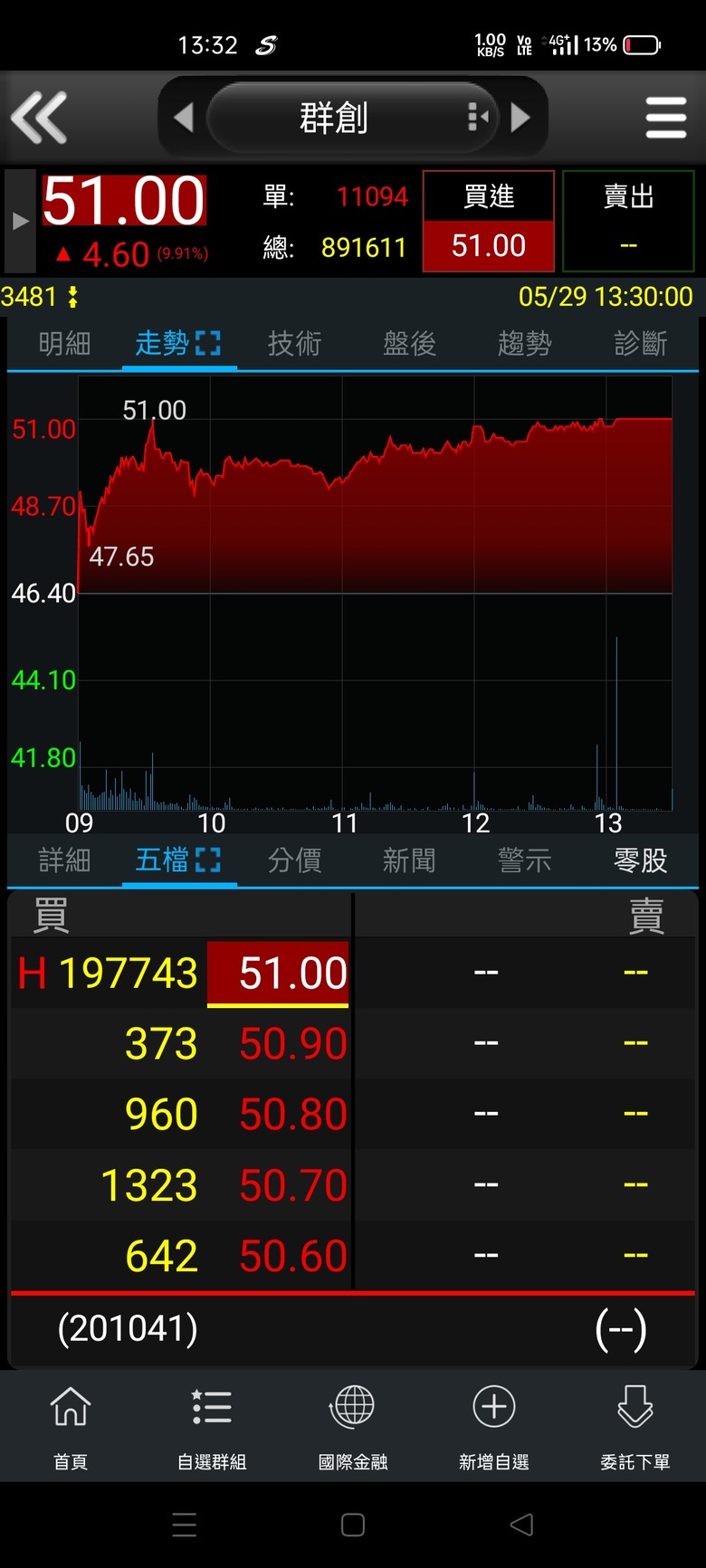Open 委託下單 order placement
The height and width of the screenshot is (1568, 706).
pos(635,1427)
